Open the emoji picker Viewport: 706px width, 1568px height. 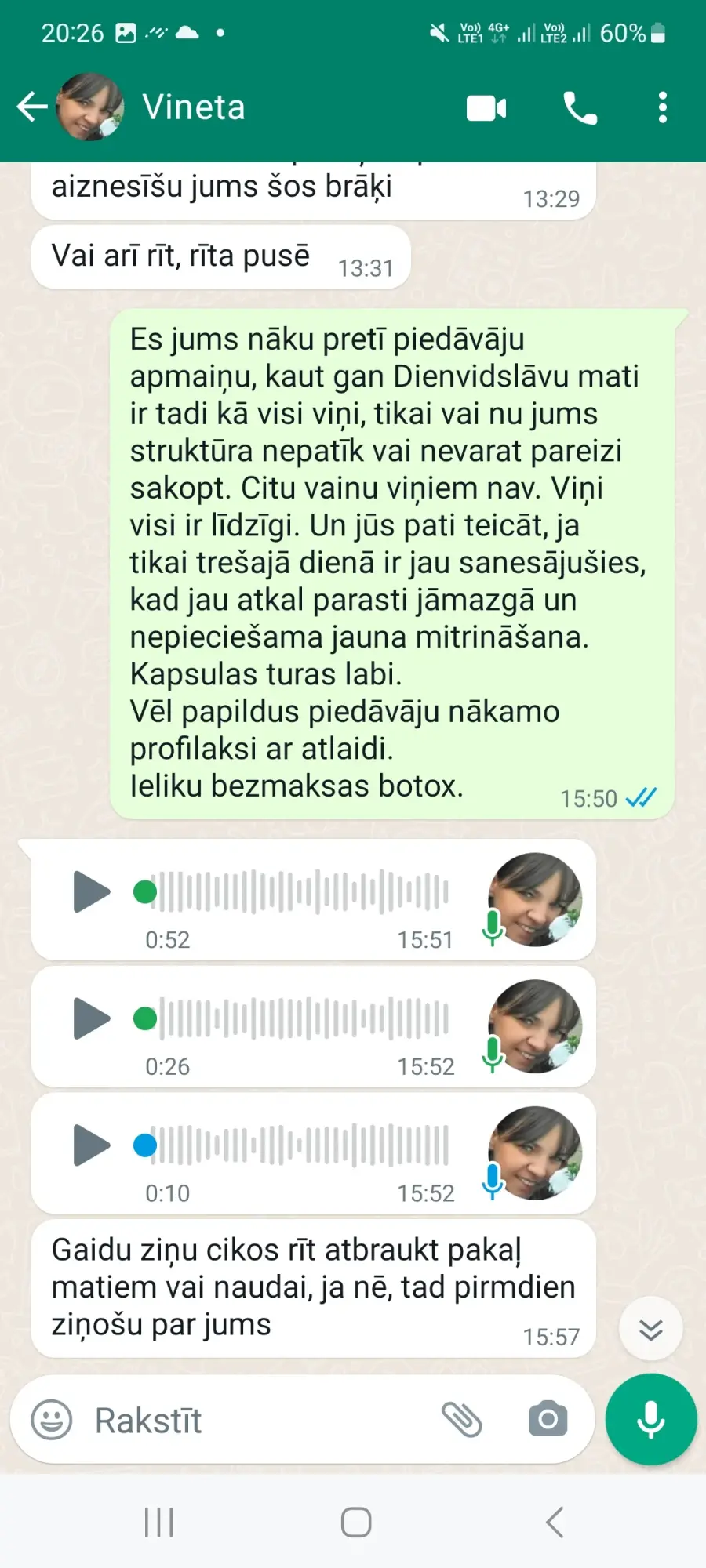(x=52, y=1419)
